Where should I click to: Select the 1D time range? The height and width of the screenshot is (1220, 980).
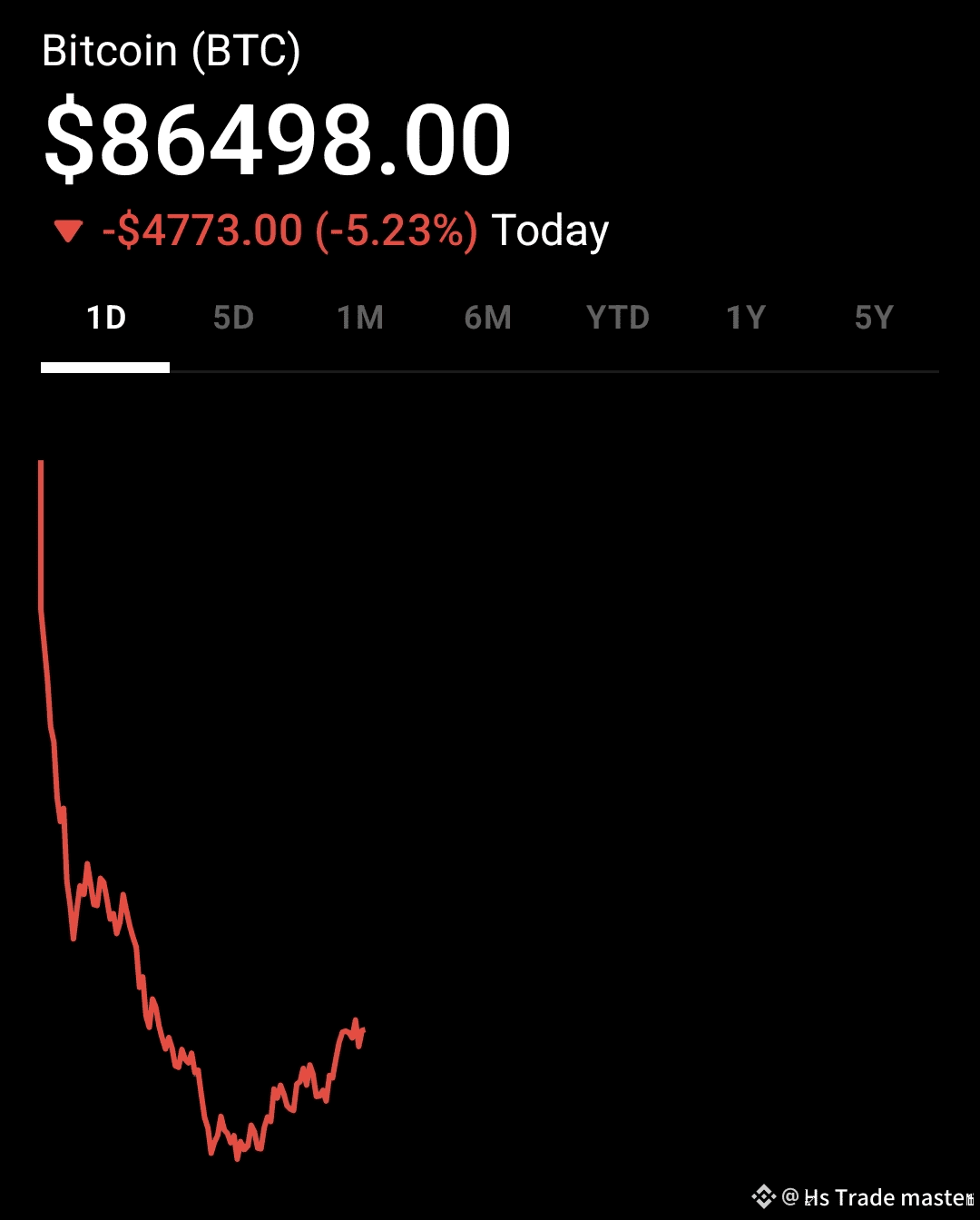(105, 318)
